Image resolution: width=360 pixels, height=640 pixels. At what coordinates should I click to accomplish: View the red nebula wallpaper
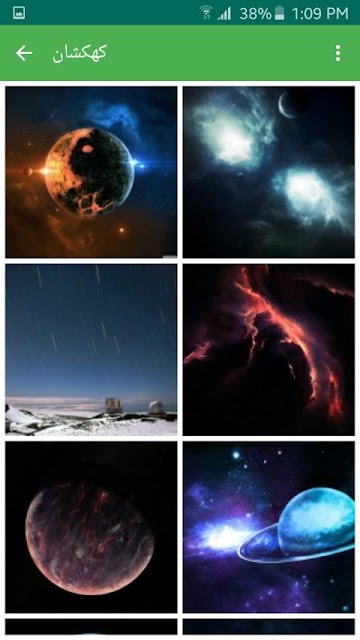coord(269,350)
